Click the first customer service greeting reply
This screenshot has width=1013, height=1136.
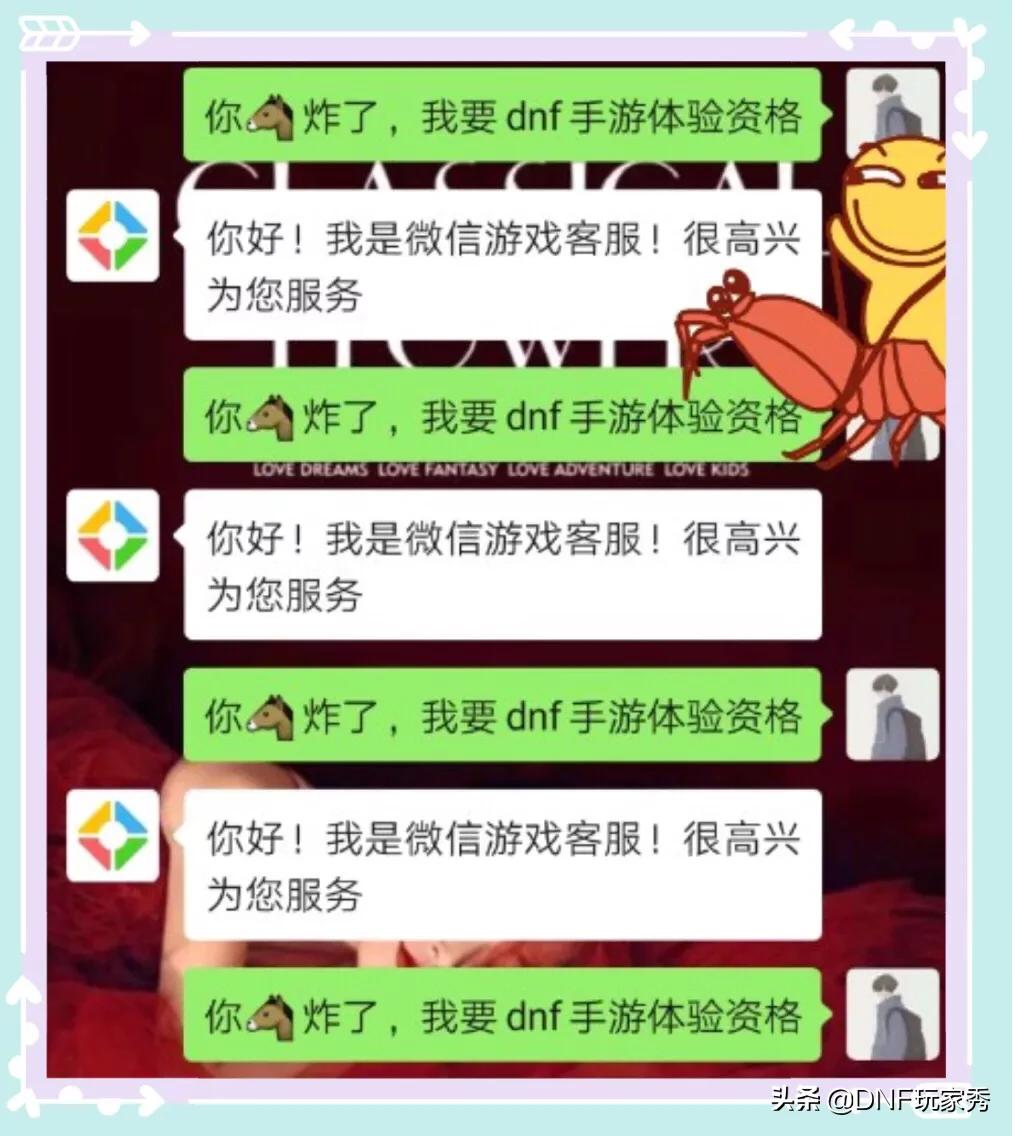coord(500,265)
